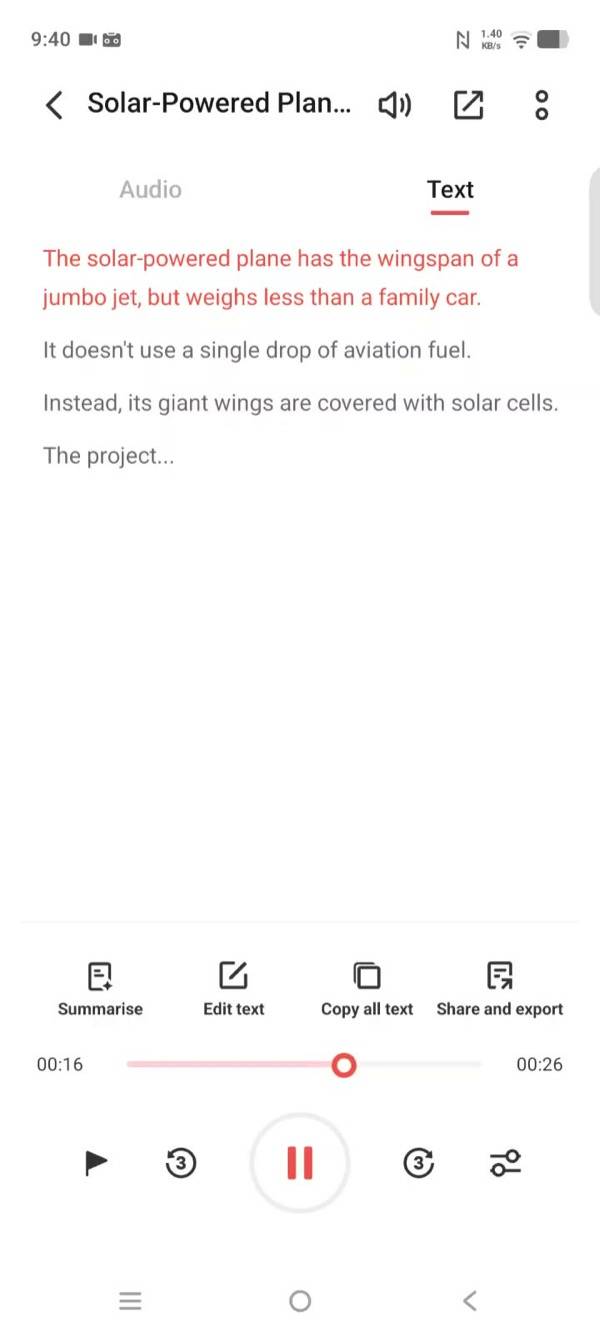
Task: Jump to the sentence about aviation fuel
Action: pos(257,350)
